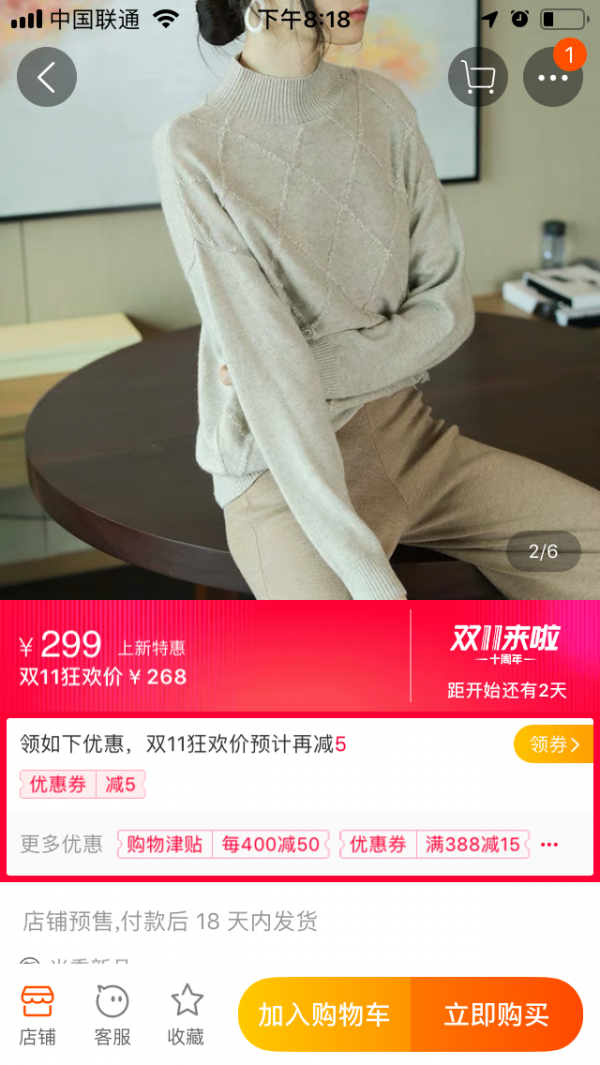Open the three-dot overflow menu

click(x=553, y=77)
